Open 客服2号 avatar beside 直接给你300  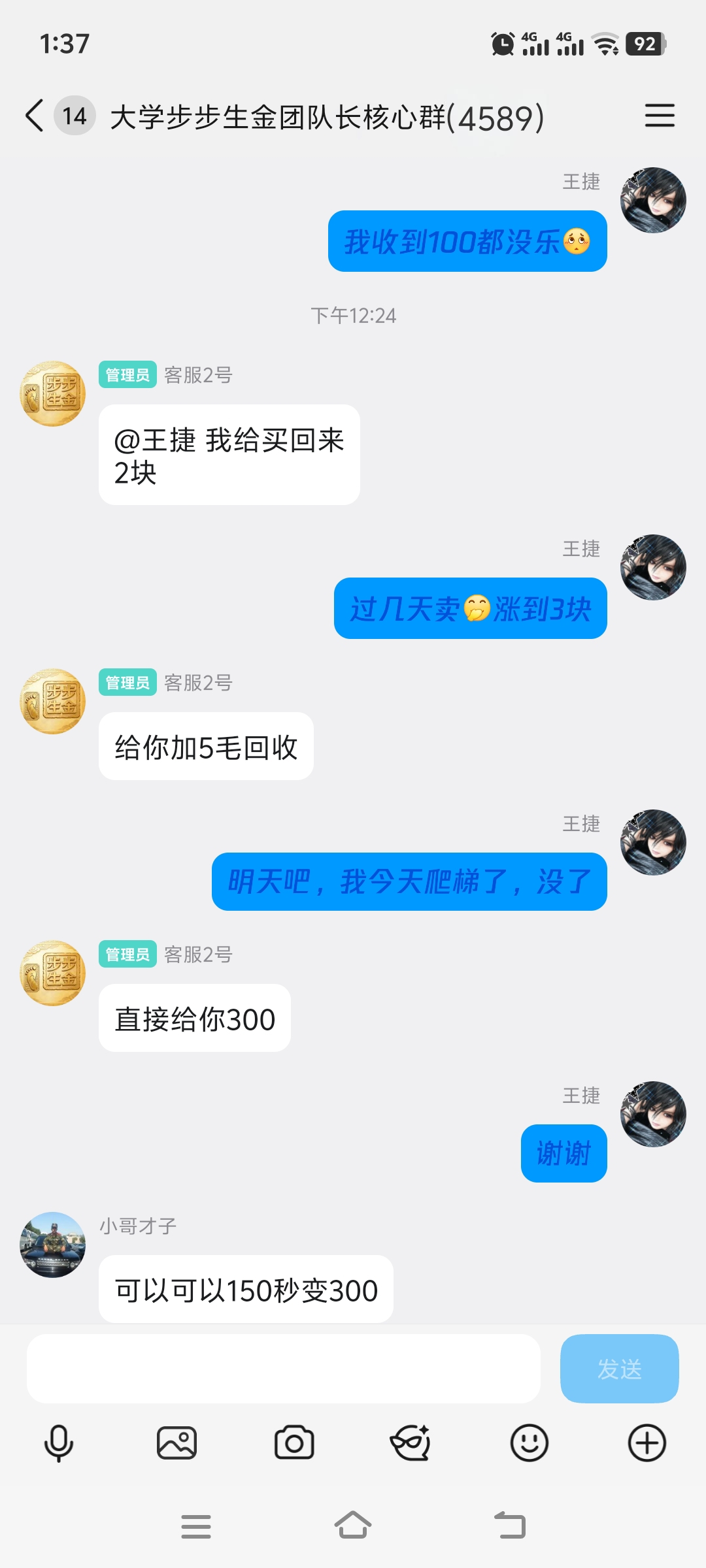click(53, 973)
